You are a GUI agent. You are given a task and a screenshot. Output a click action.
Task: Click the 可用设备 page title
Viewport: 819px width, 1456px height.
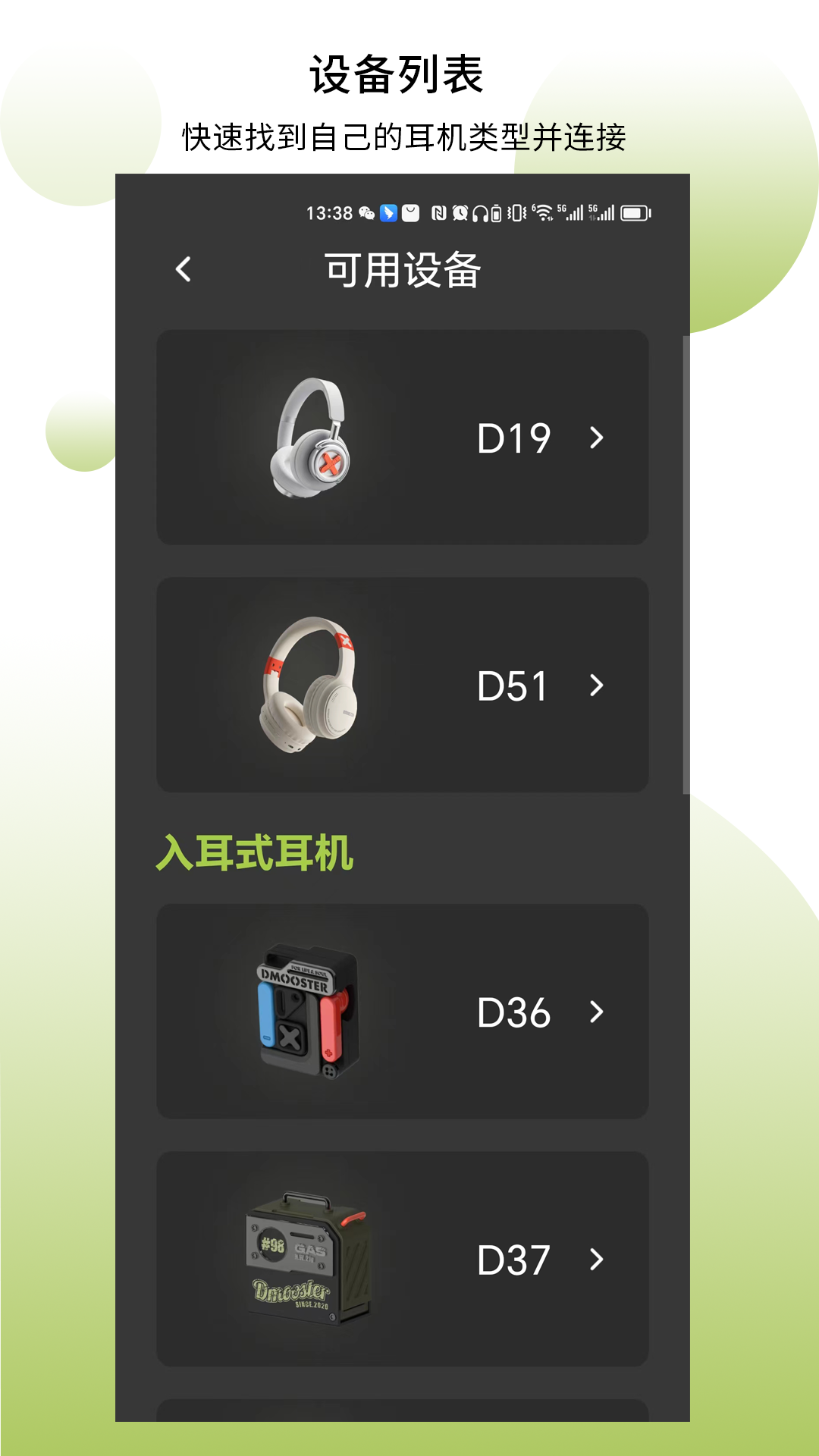click(x=404, y=270)
